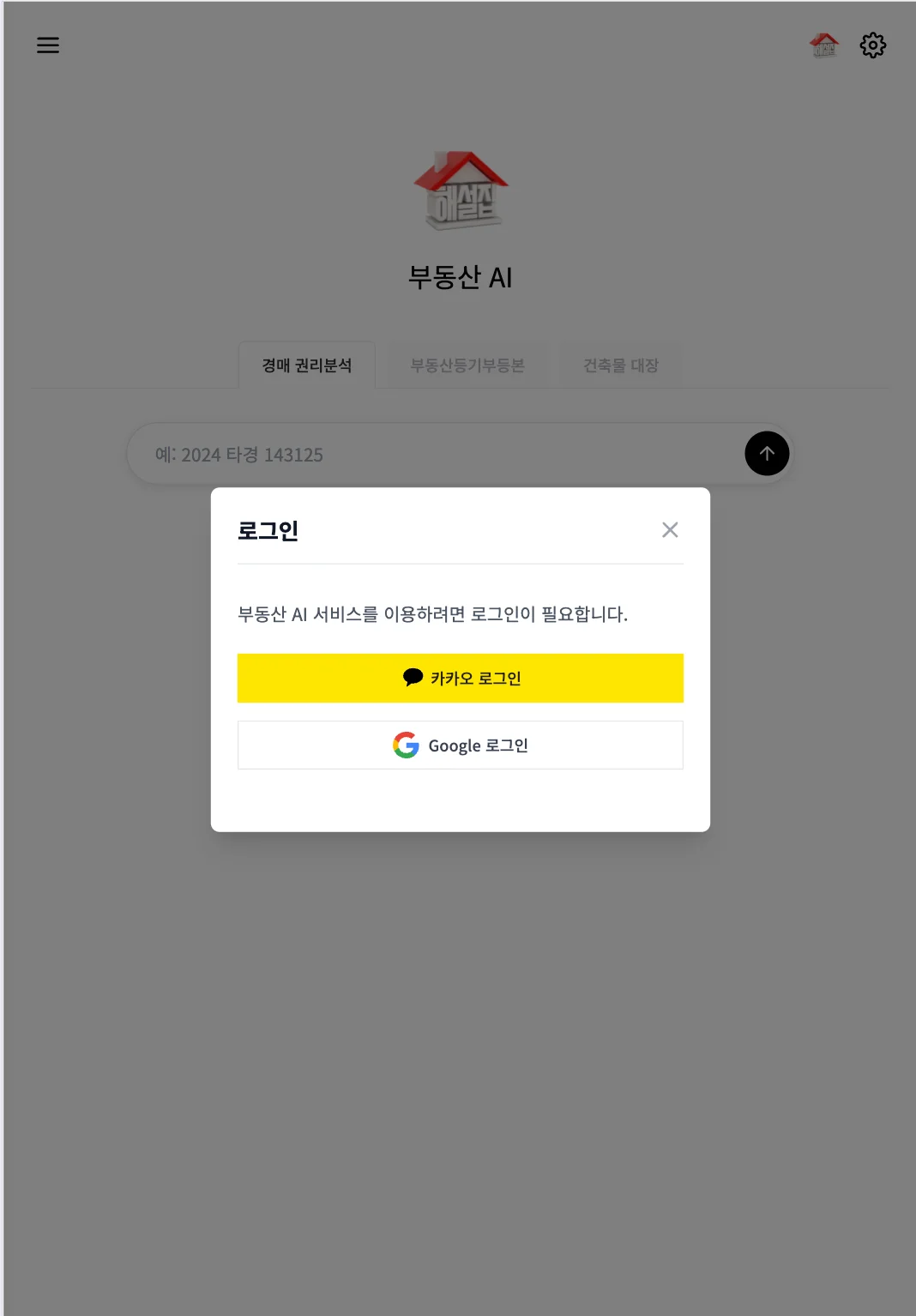Open the settings gear
916x1316 pixels.
[x=873, y=45]
